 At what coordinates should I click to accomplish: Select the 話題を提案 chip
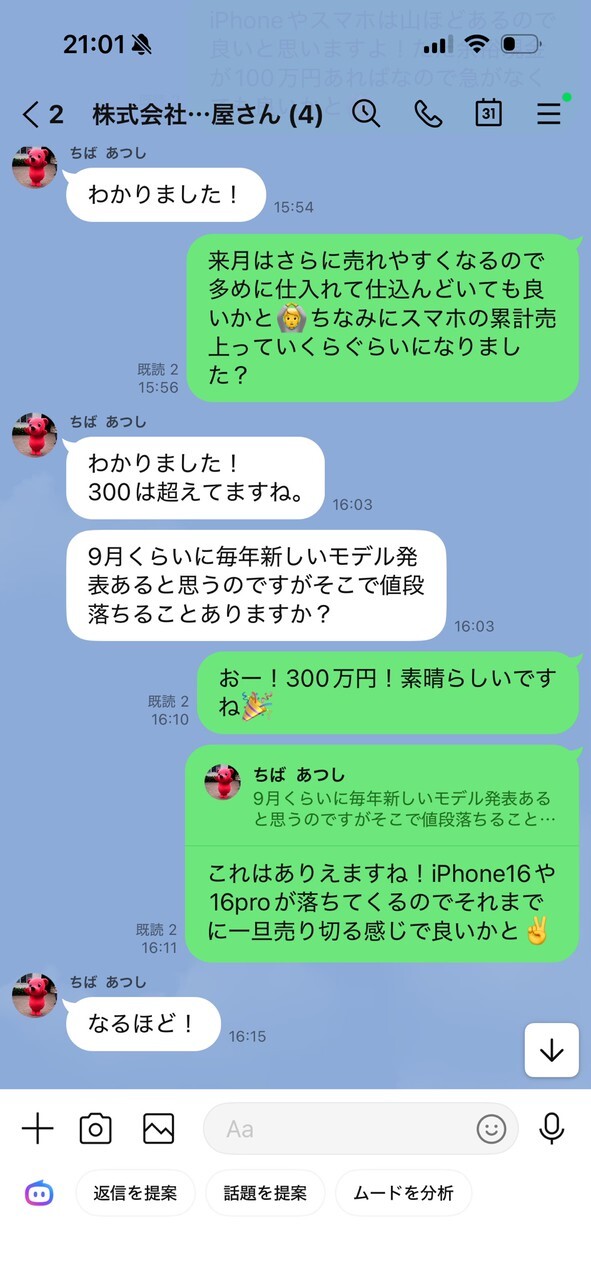pyautogui.click(x=265, y=1193)
